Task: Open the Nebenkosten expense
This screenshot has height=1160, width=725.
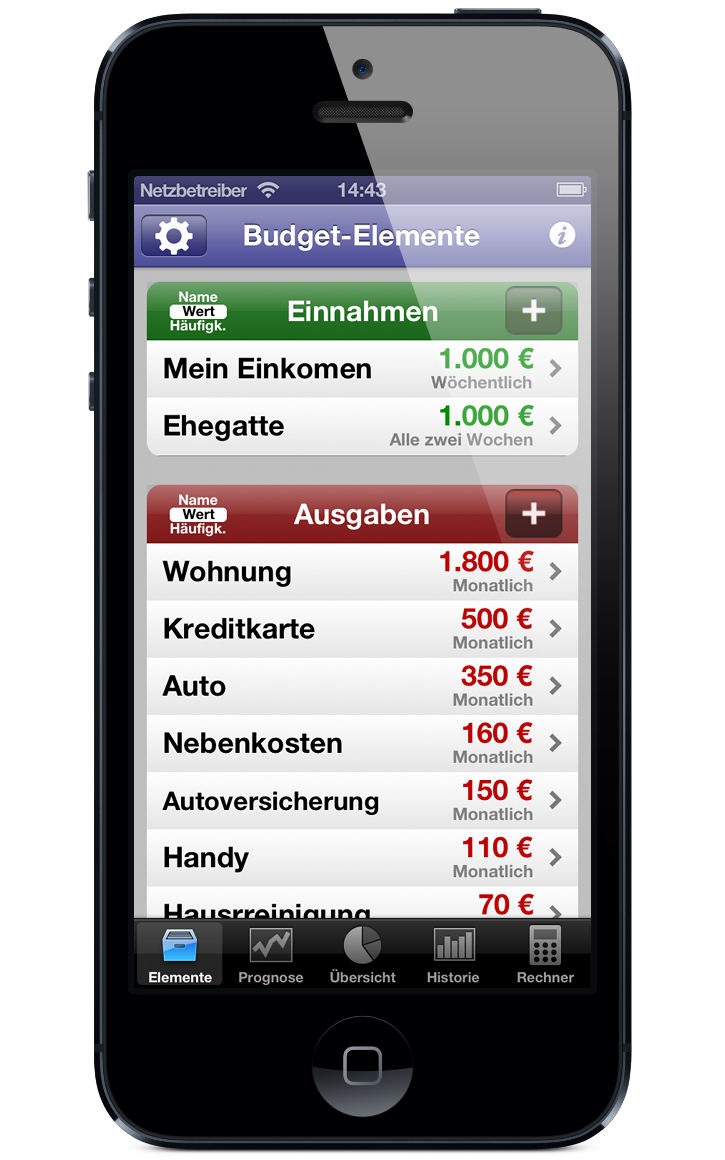Action: [x=362, y=743]
